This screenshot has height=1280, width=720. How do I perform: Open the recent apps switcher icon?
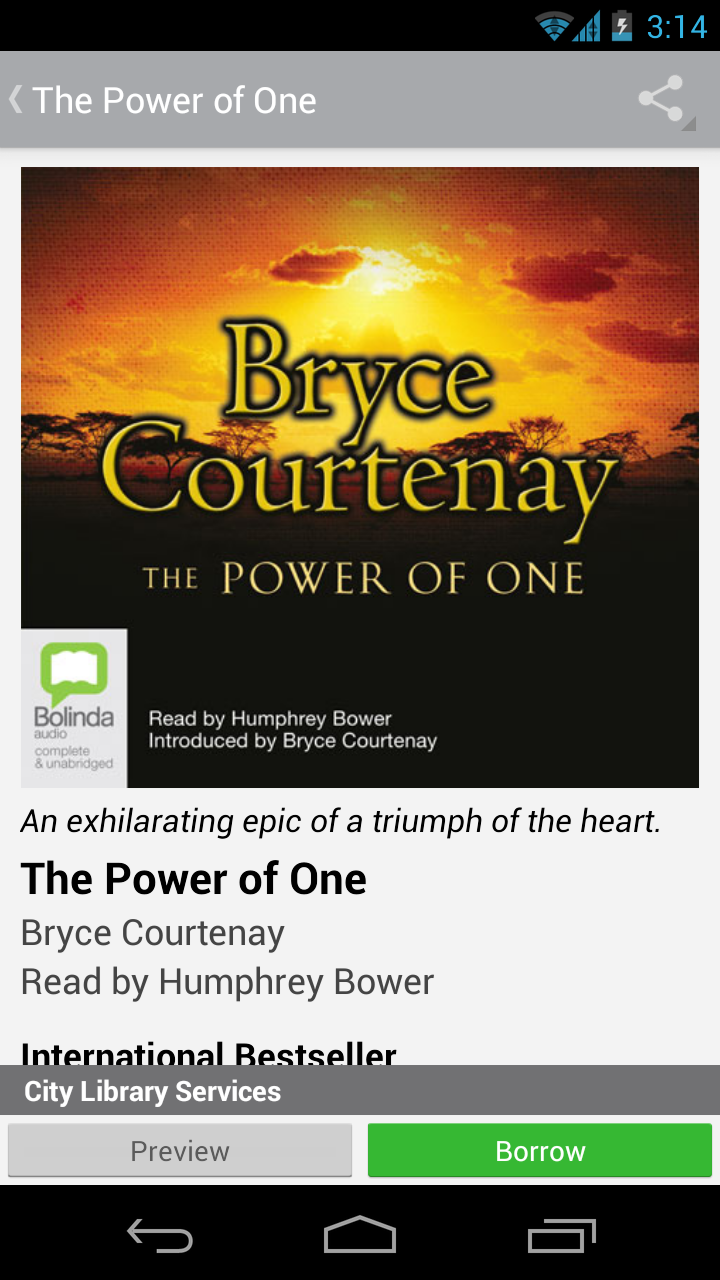(560, 1236)
